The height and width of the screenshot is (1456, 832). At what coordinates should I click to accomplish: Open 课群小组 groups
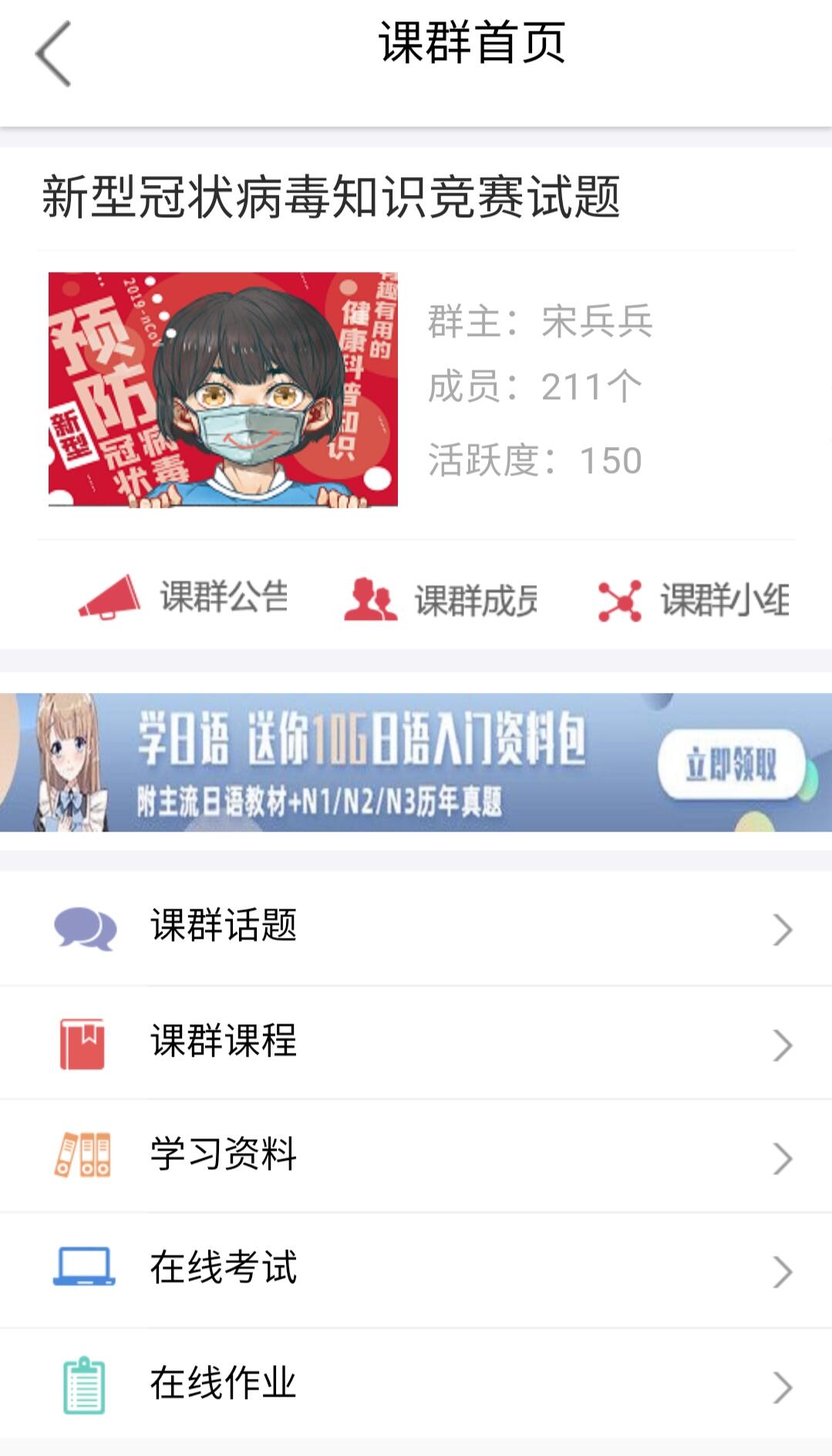click(694, 600)
